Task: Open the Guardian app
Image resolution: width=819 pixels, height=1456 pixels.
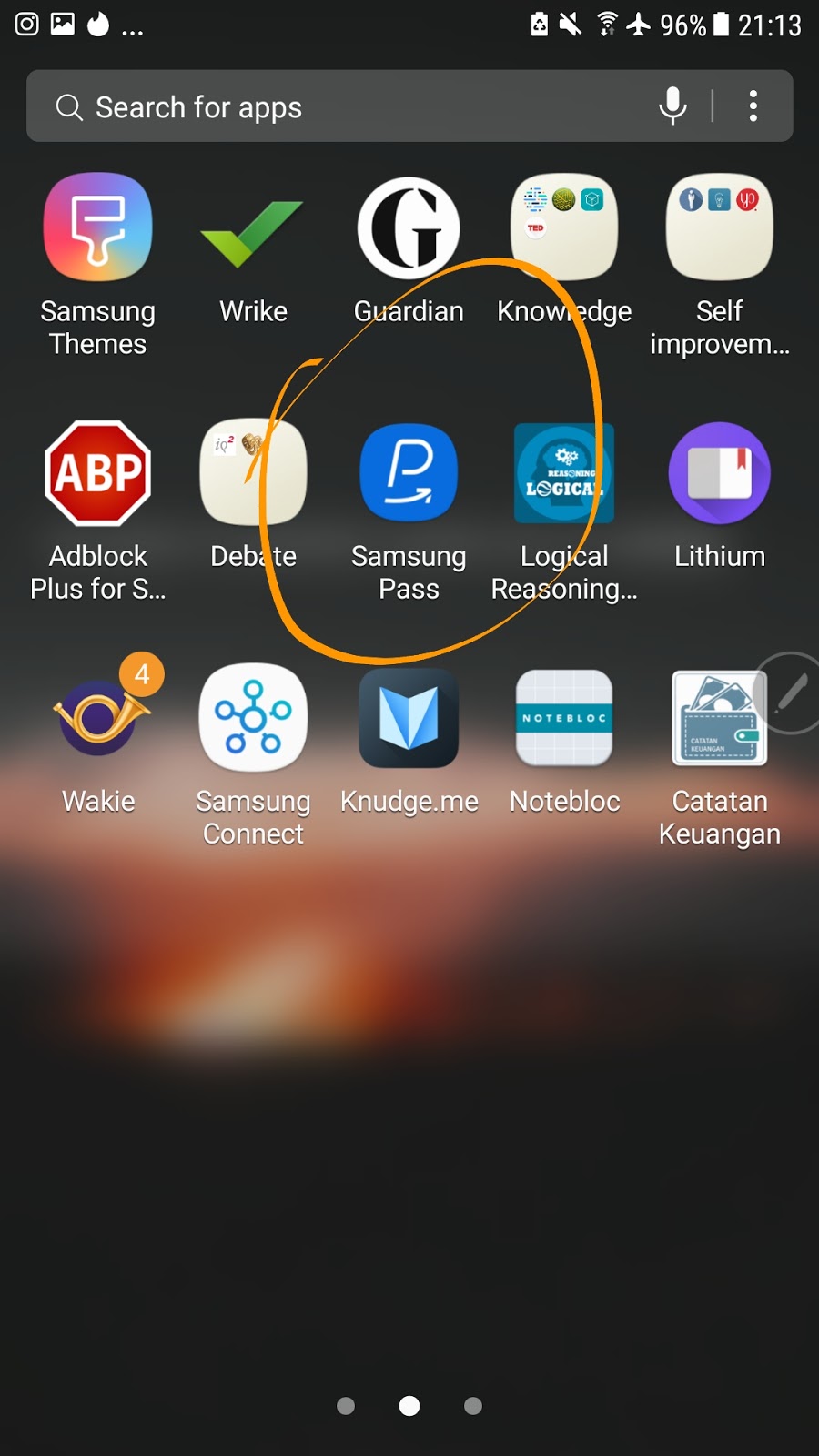Action: tap(409, 227)
